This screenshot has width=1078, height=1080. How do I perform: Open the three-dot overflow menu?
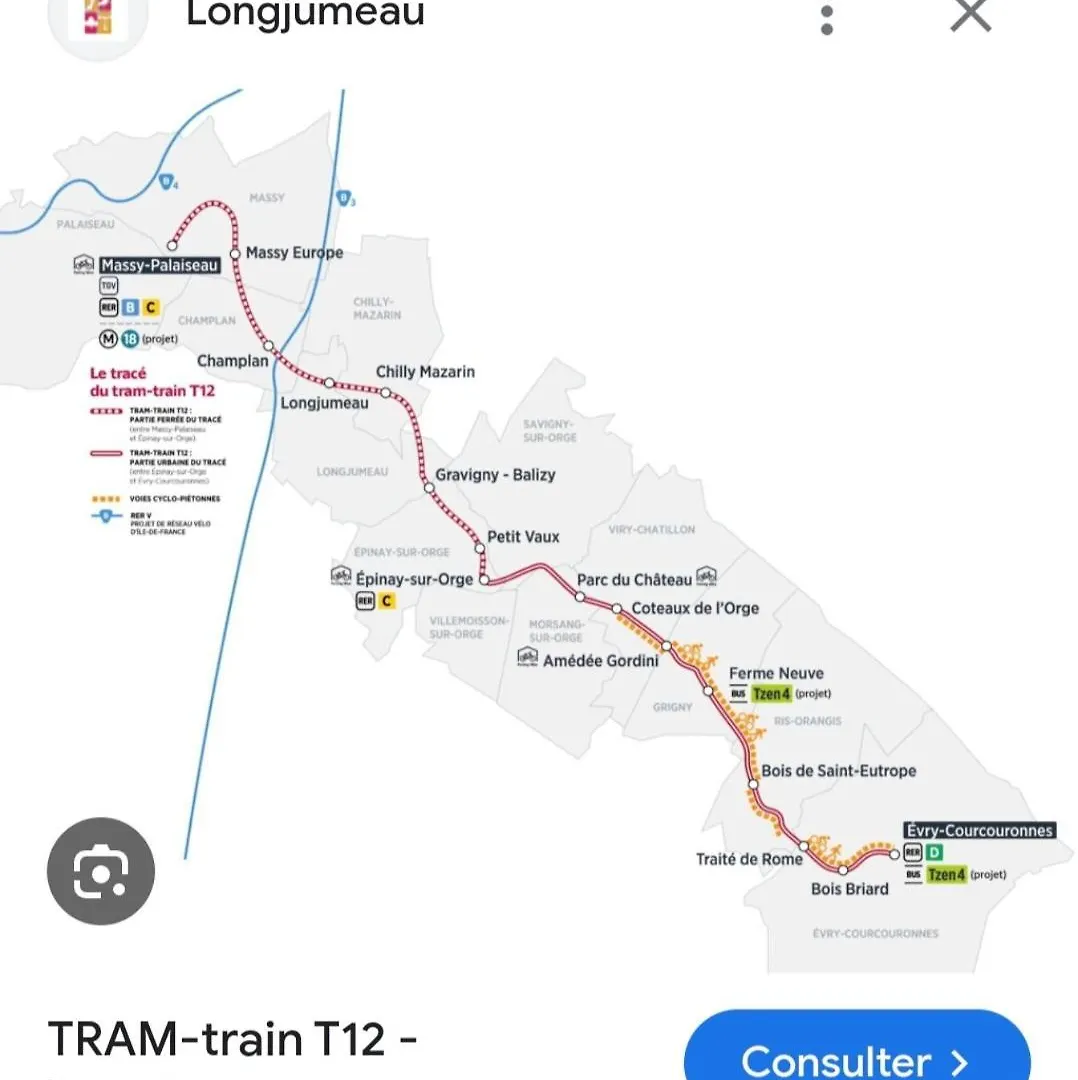tap(827, 19)
